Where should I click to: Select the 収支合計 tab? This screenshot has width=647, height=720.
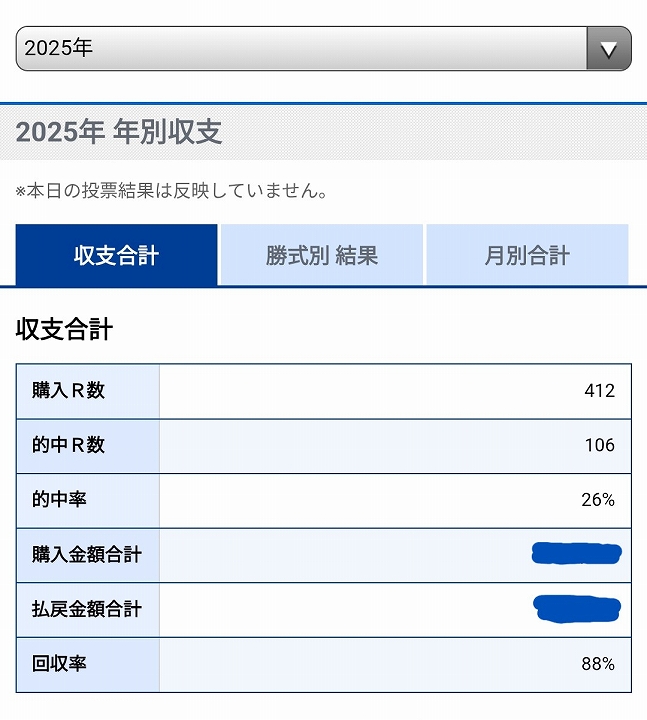(116, 255)
